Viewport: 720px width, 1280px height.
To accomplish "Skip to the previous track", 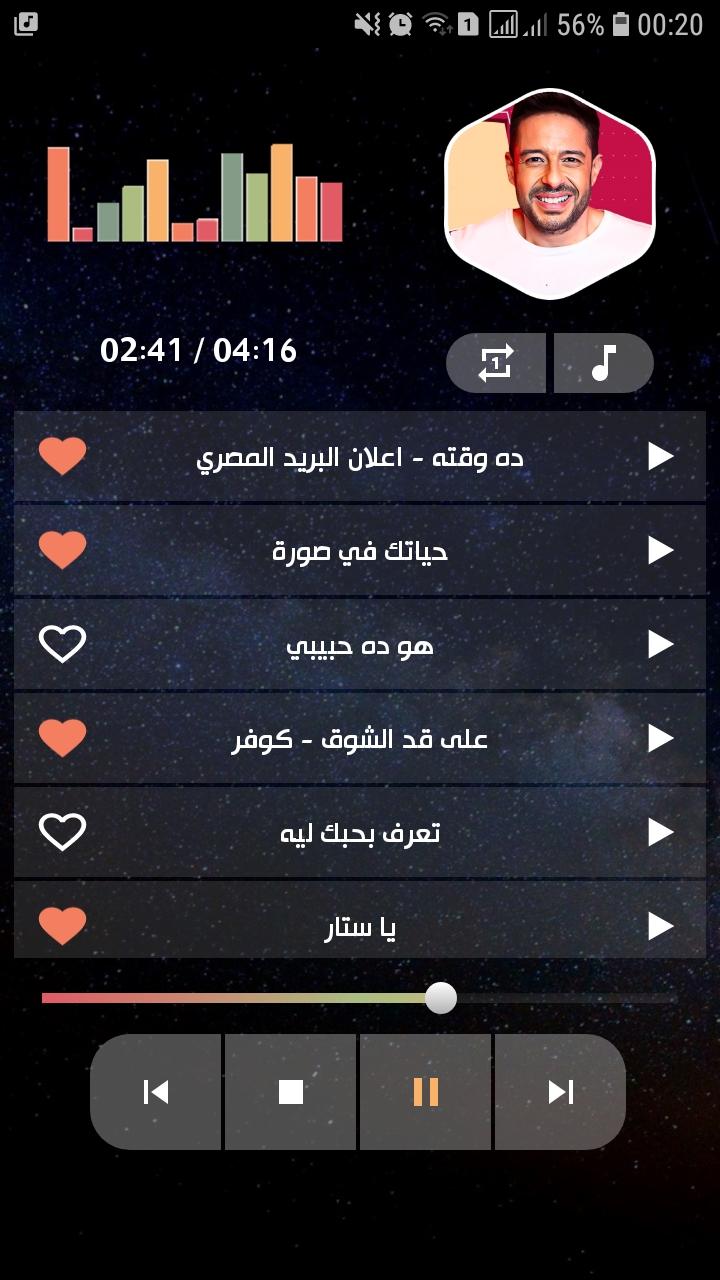I will 156,1092.
